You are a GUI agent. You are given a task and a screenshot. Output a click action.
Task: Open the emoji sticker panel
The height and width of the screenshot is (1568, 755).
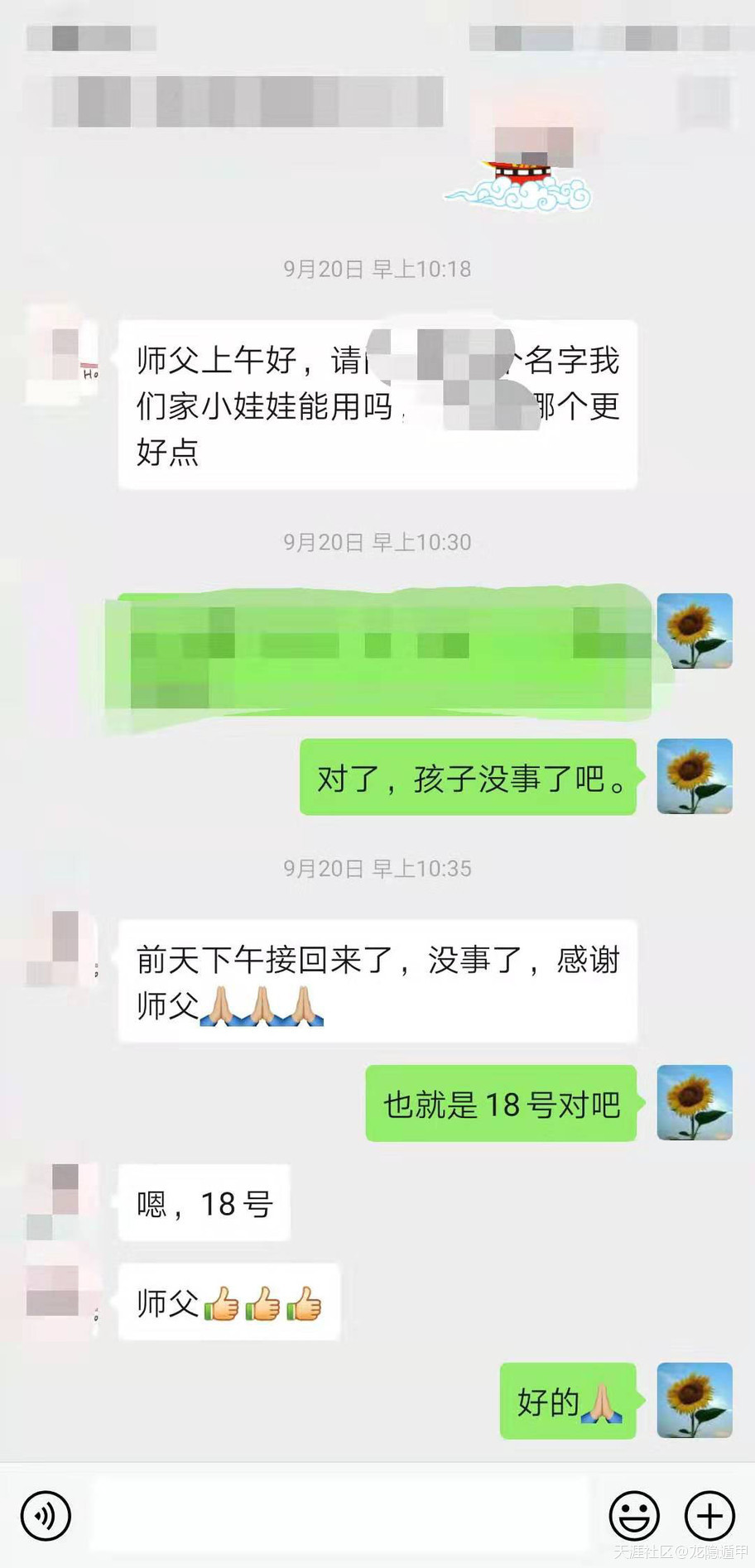(x=634, y=1515)
